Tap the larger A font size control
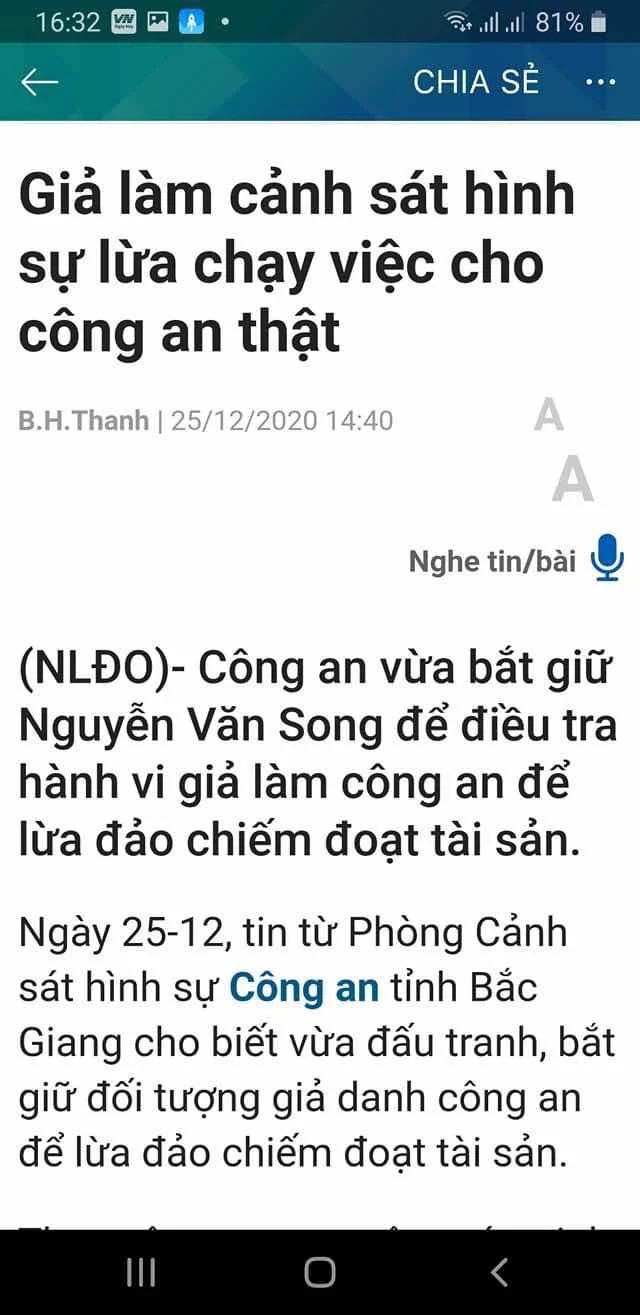The image size is (640, 1315). click(573, 480)
